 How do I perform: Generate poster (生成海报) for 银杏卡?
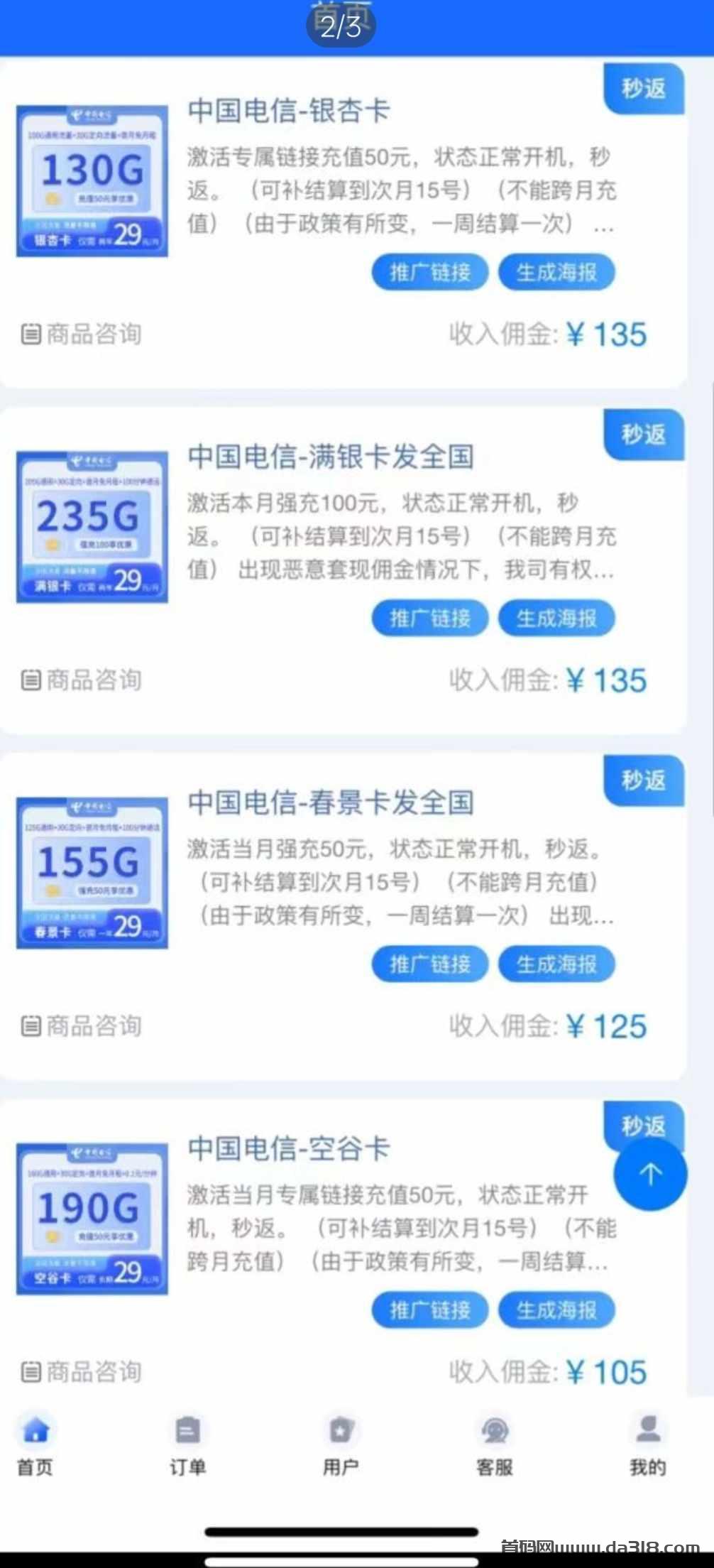click(556, 273)
